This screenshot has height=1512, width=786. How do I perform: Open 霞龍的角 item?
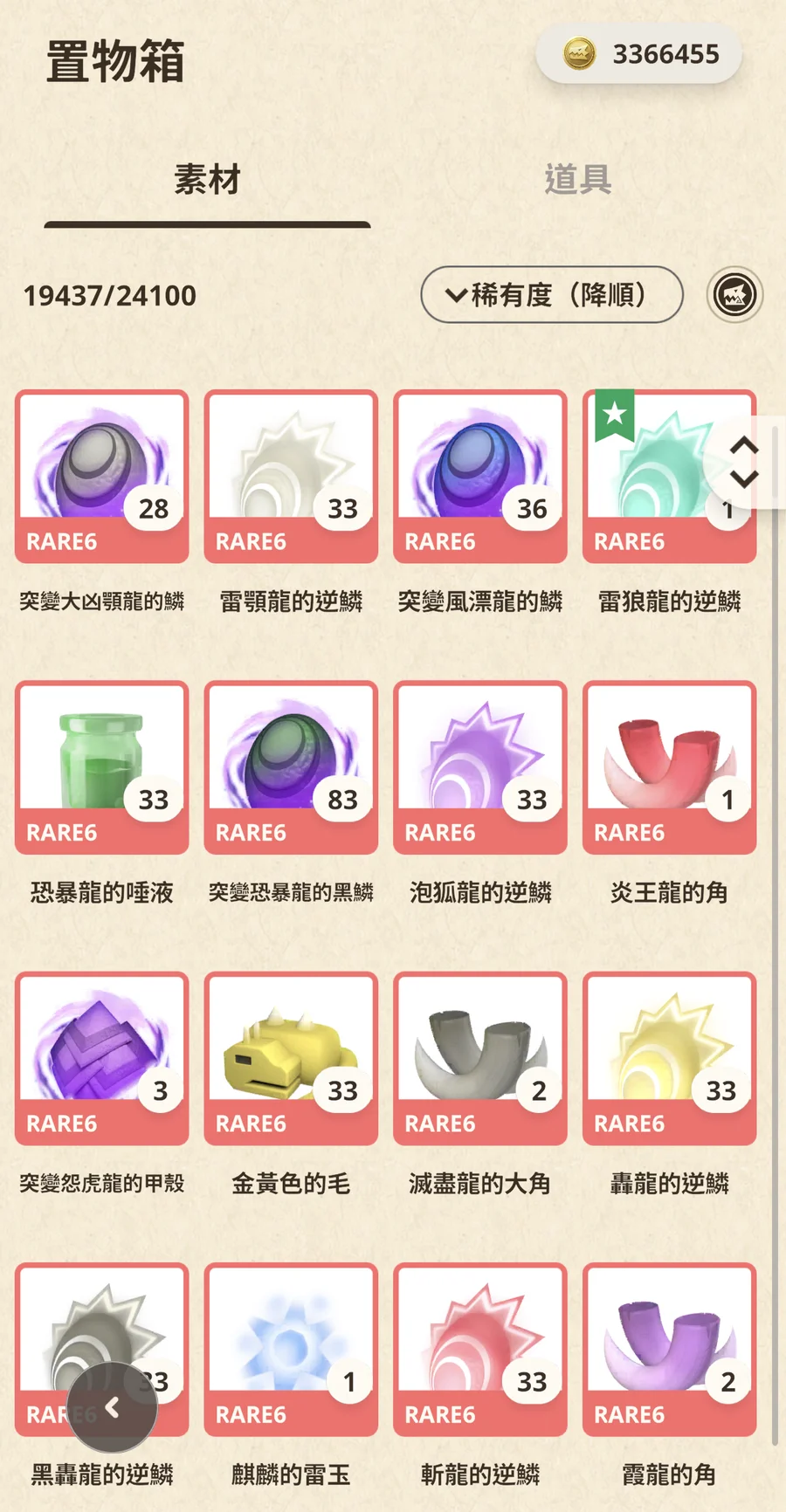coord(669,1349)
